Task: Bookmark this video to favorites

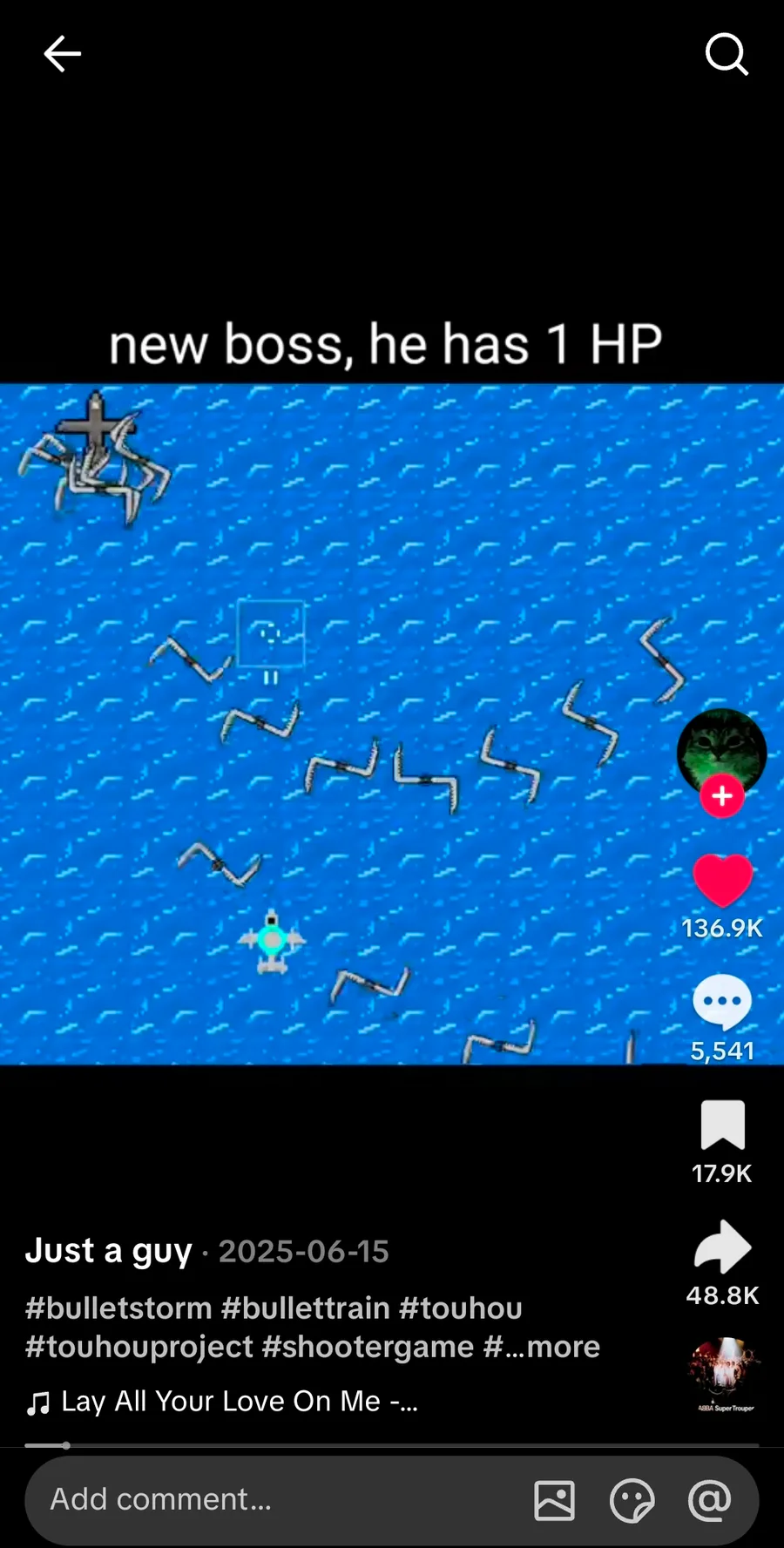Action: pyautogui.click(x=722, y=1125)
